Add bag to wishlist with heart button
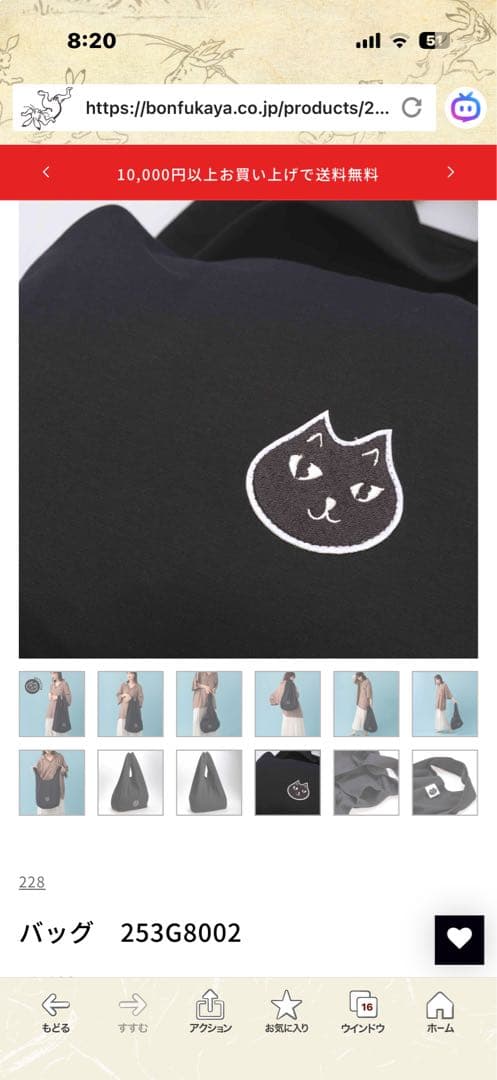497x1080 pixels. pyautogui.click(x=459, y=939)
